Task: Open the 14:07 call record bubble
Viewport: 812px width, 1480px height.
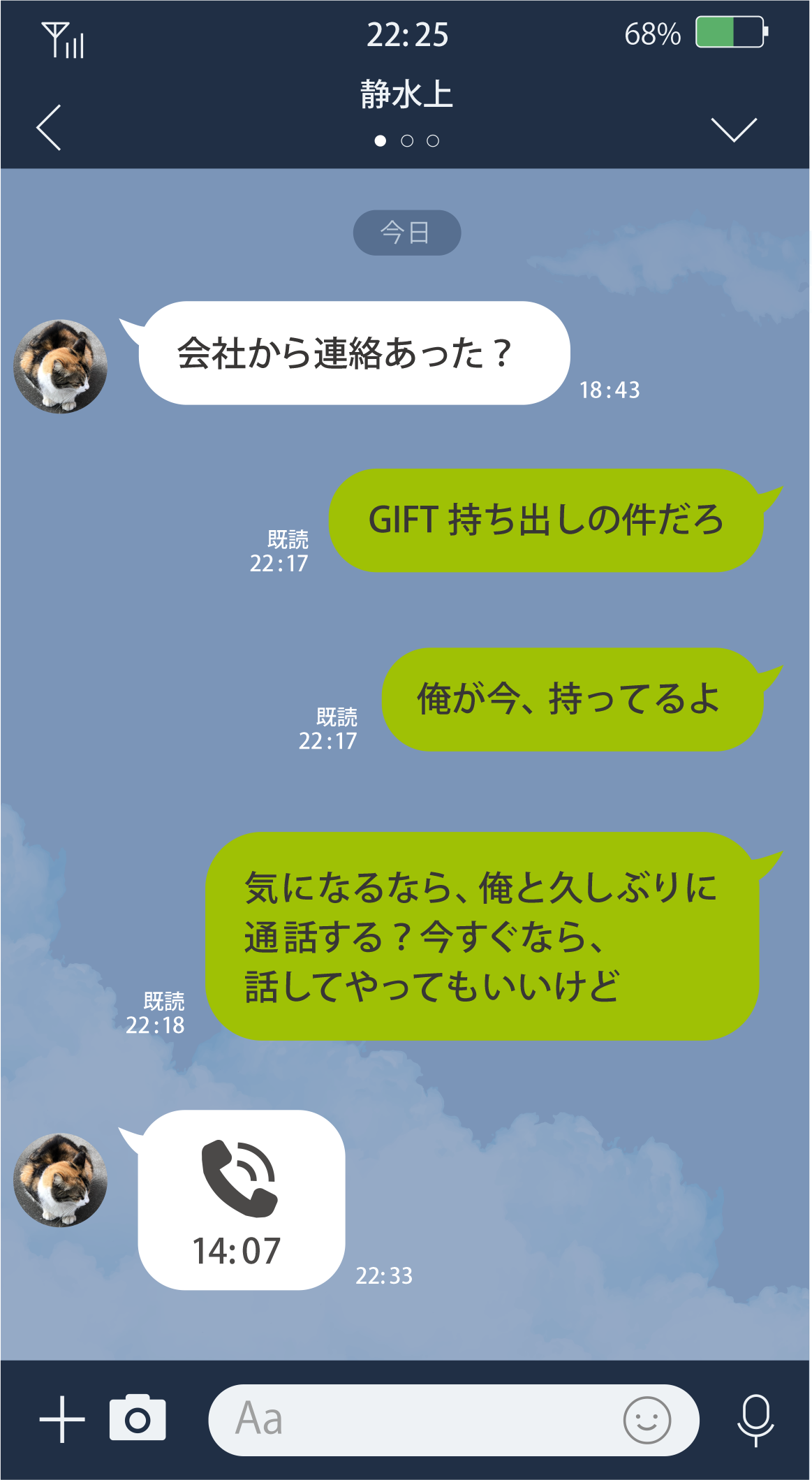Action: point(242,1199)
